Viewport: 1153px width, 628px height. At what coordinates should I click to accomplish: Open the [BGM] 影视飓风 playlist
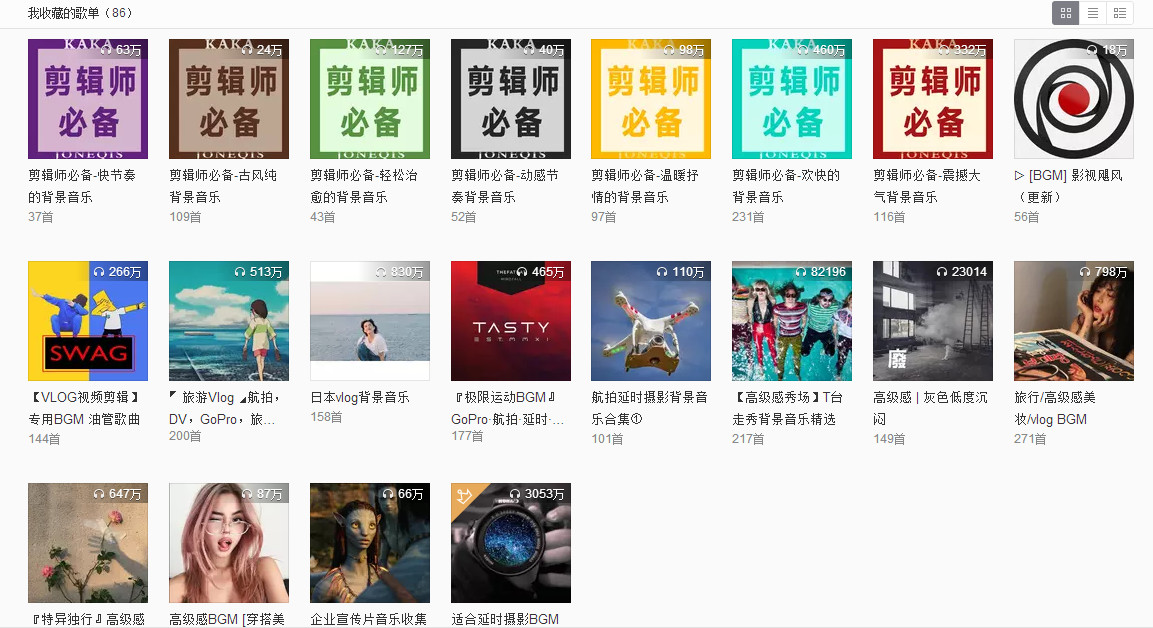pyautogui.click(x=1074, y=99)
